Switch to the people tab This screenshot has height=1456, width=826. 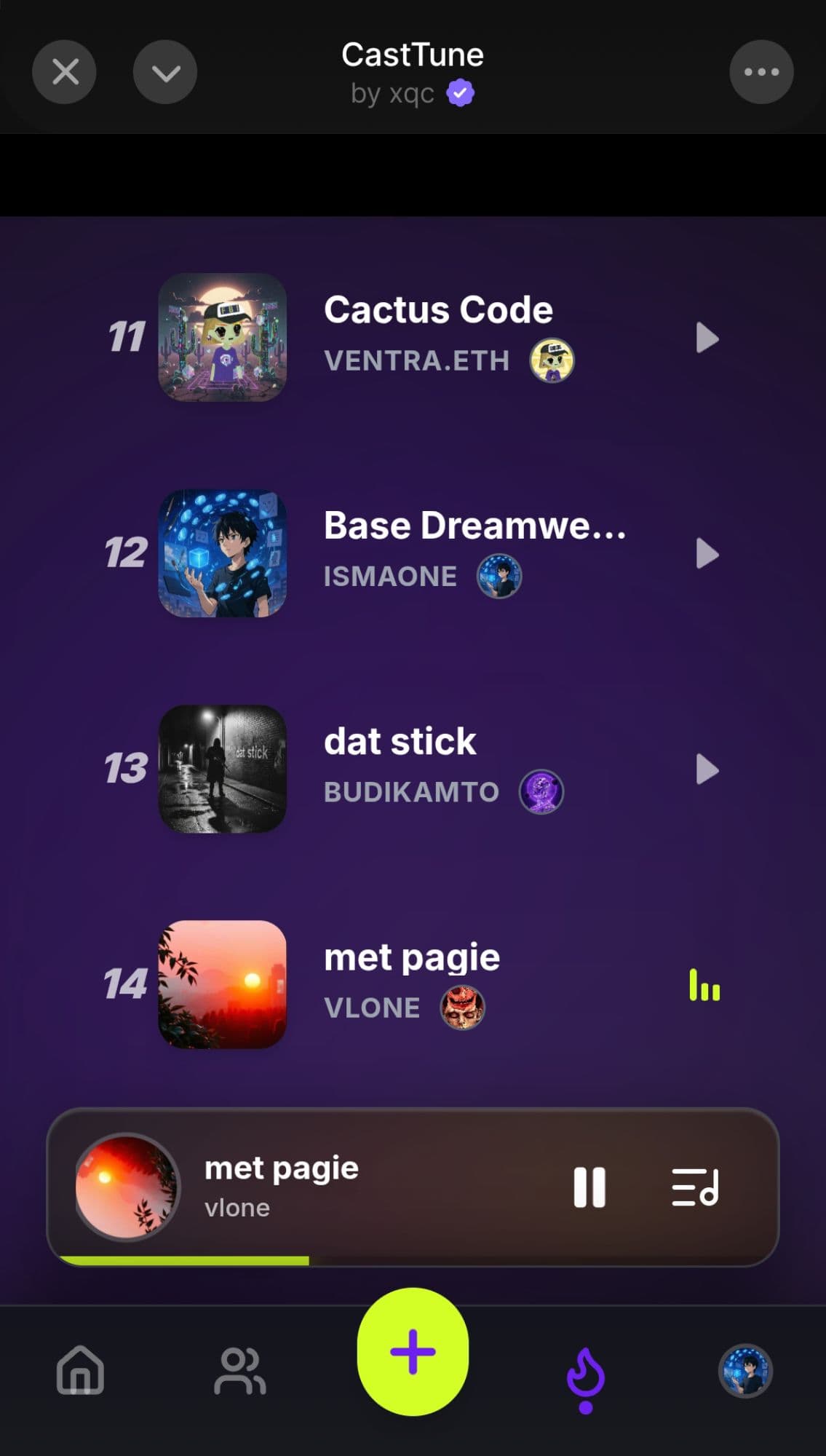[240, 1370]
